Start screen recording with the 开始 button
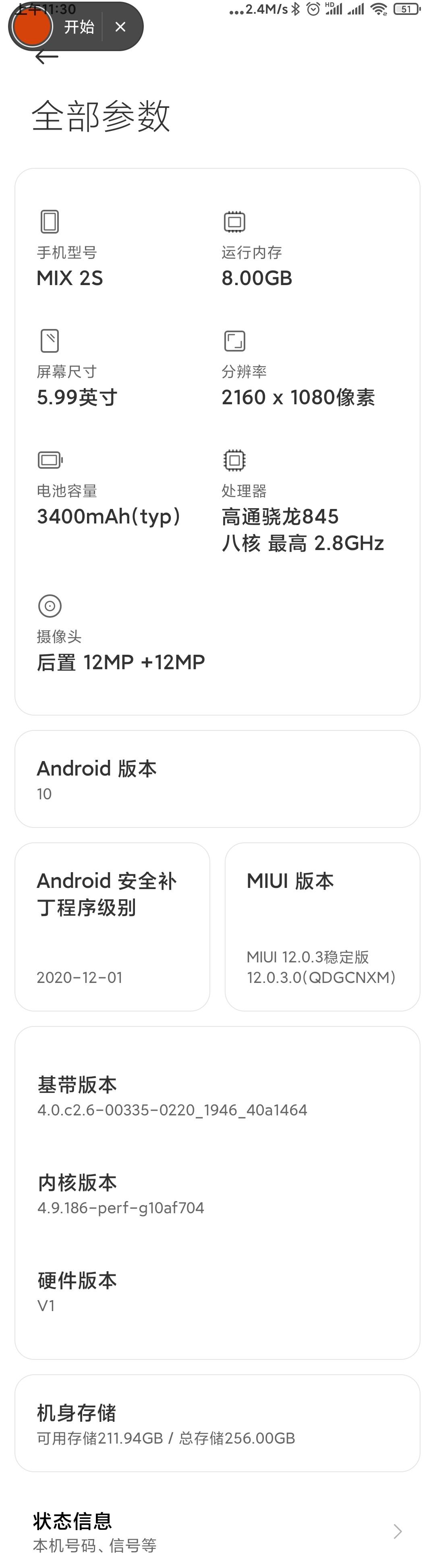The width and height of the screenshot is (435, 1568). click(79, 27)
